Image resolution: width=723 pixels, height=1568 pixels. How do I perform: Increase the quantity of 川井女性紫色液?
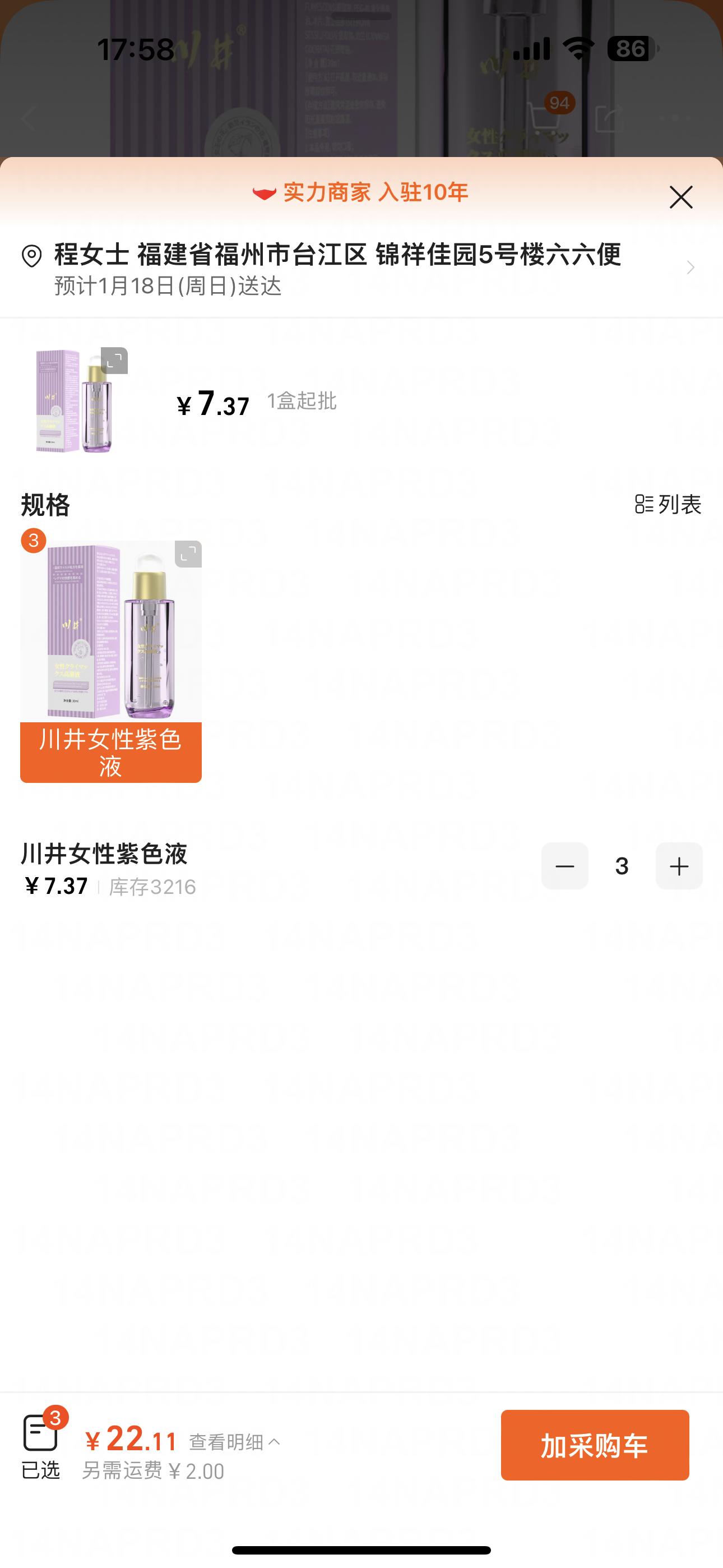(679, 865)
